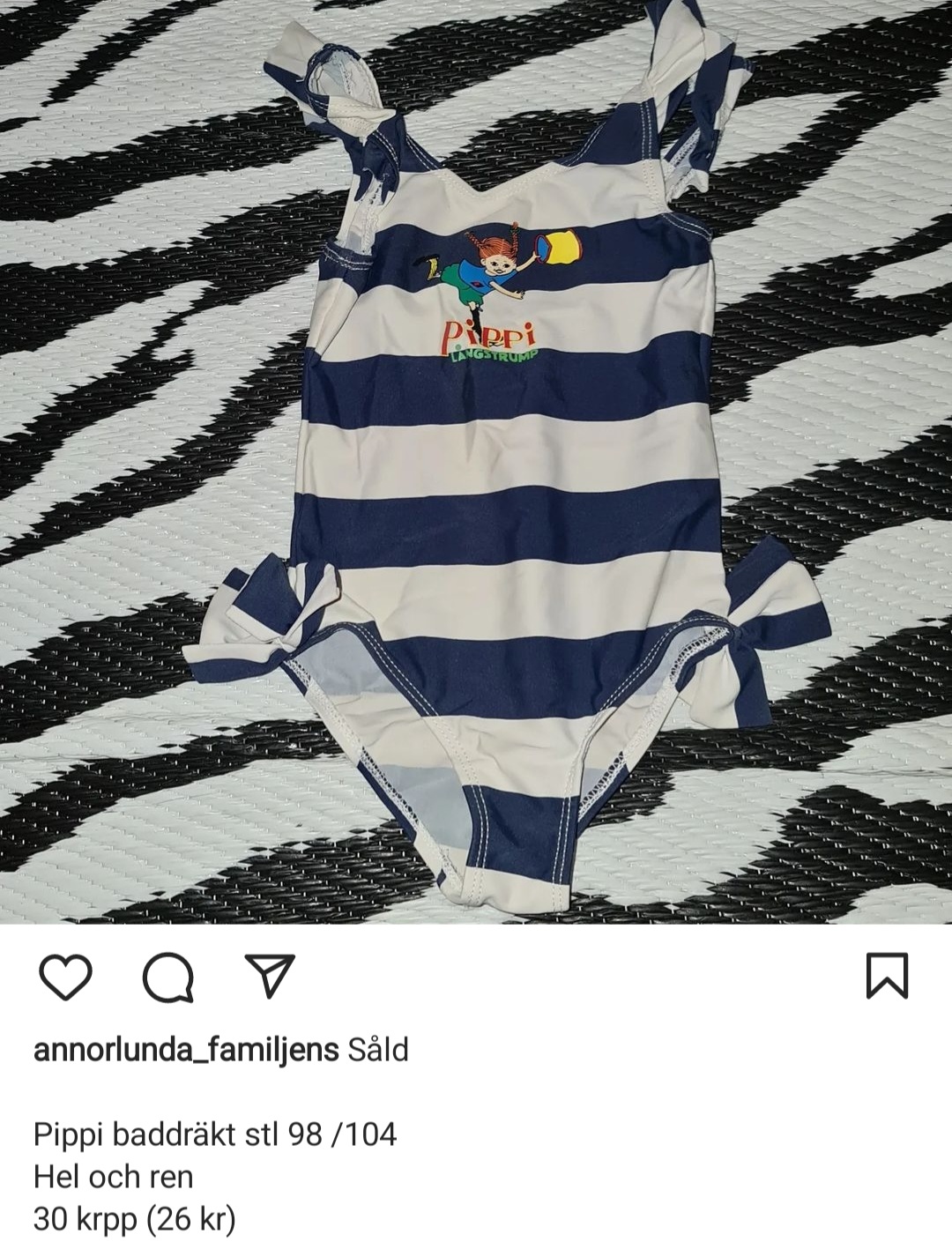
Task: Like the Pippi swimsuit post
Action: pos(65,978)
